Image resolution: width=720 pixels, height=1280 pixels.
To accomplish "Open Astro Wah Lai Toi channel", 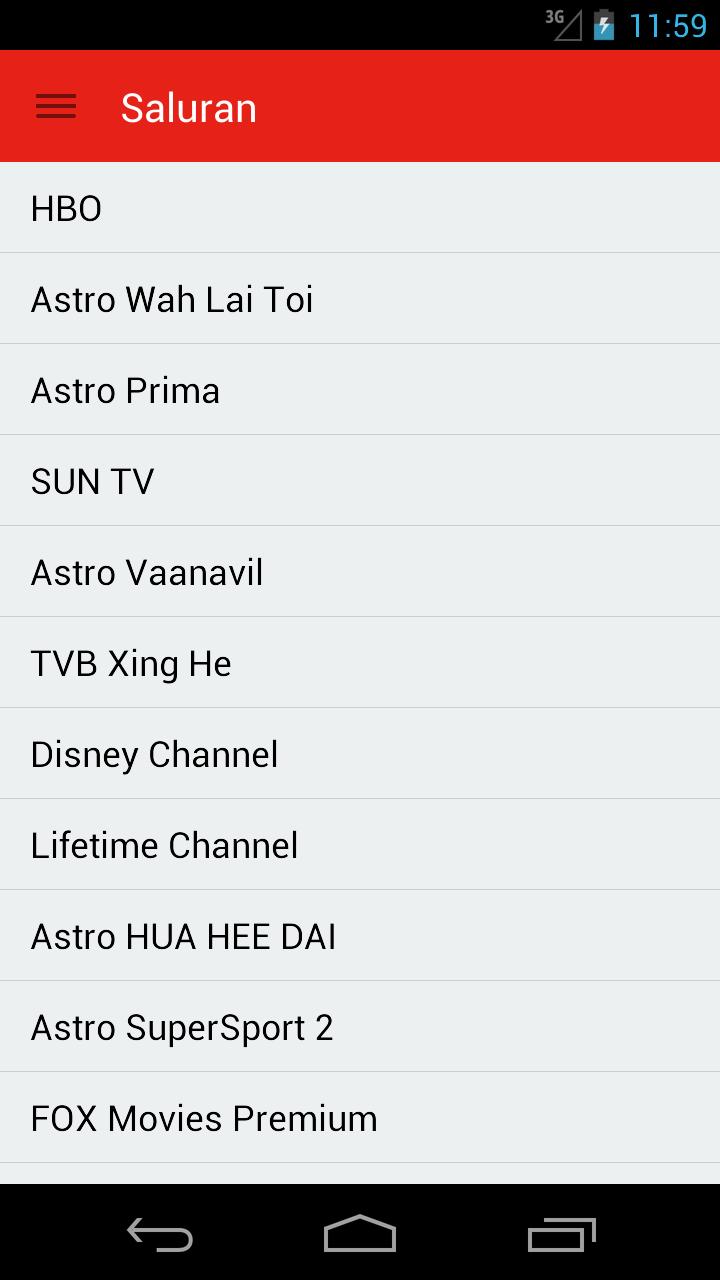I will pos(360,298).
